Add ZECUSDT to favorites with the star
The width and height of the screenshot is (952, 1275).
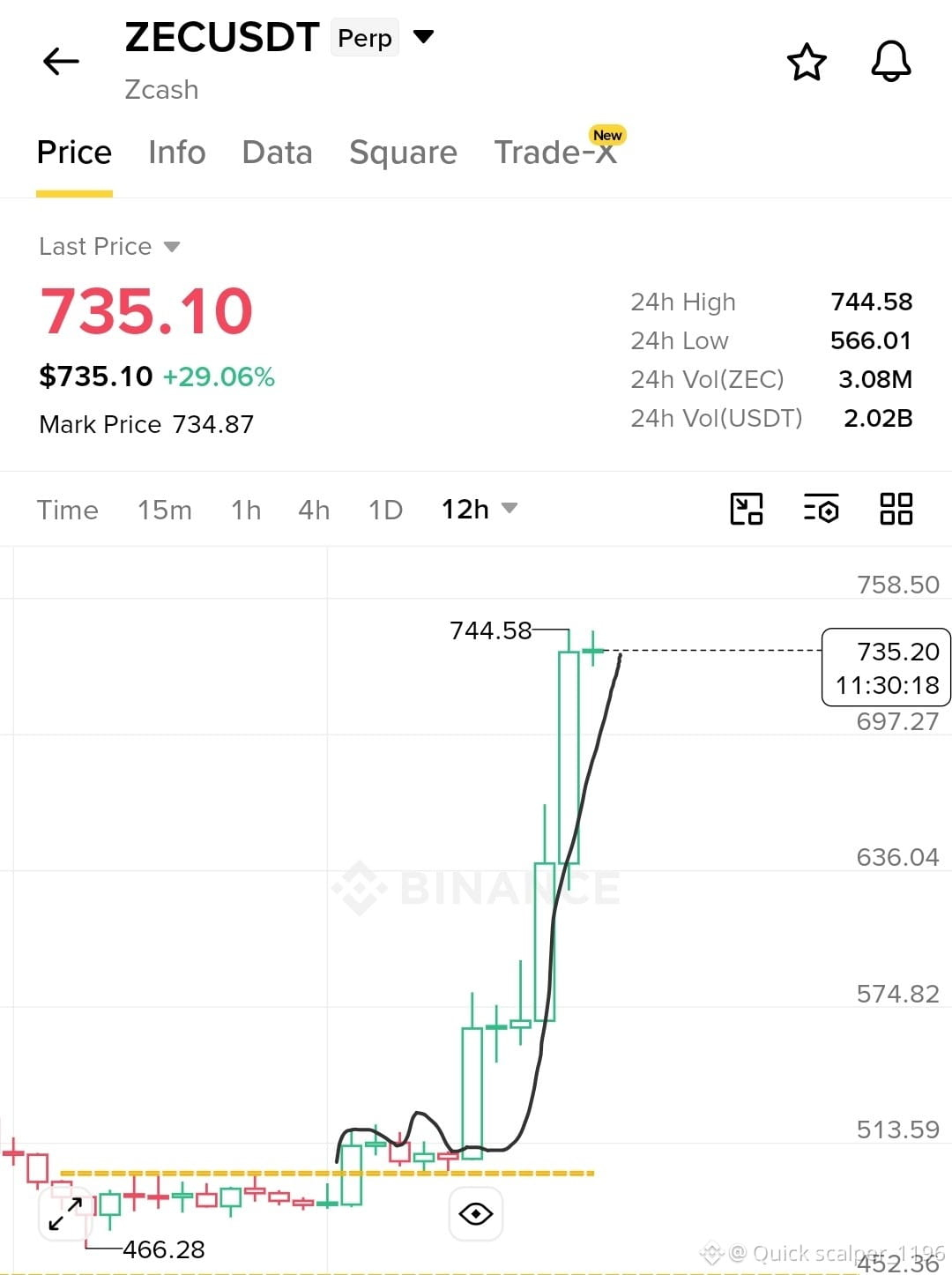click(x=807, y=62)
